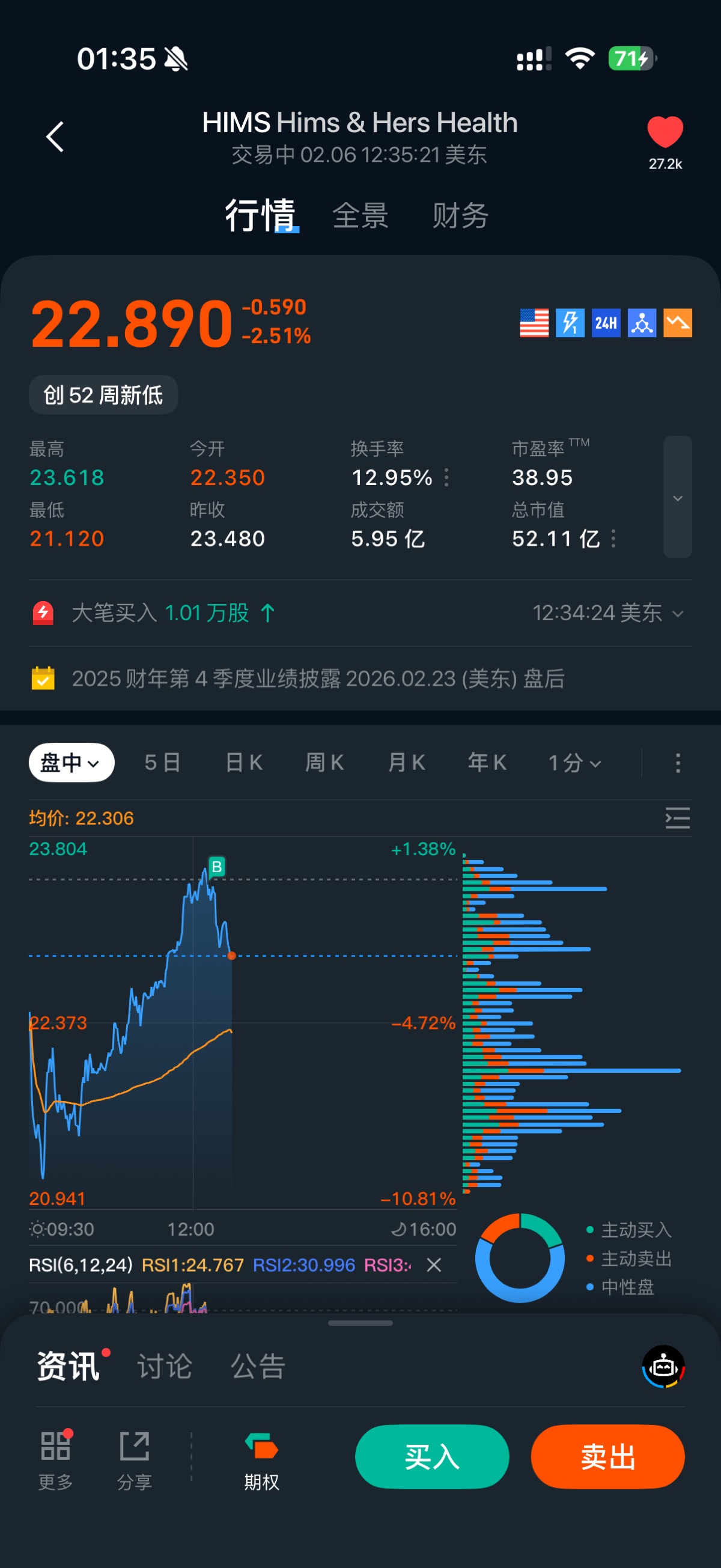
Task: Switch to the 讨论 tab
Action: click(164, 1367)
